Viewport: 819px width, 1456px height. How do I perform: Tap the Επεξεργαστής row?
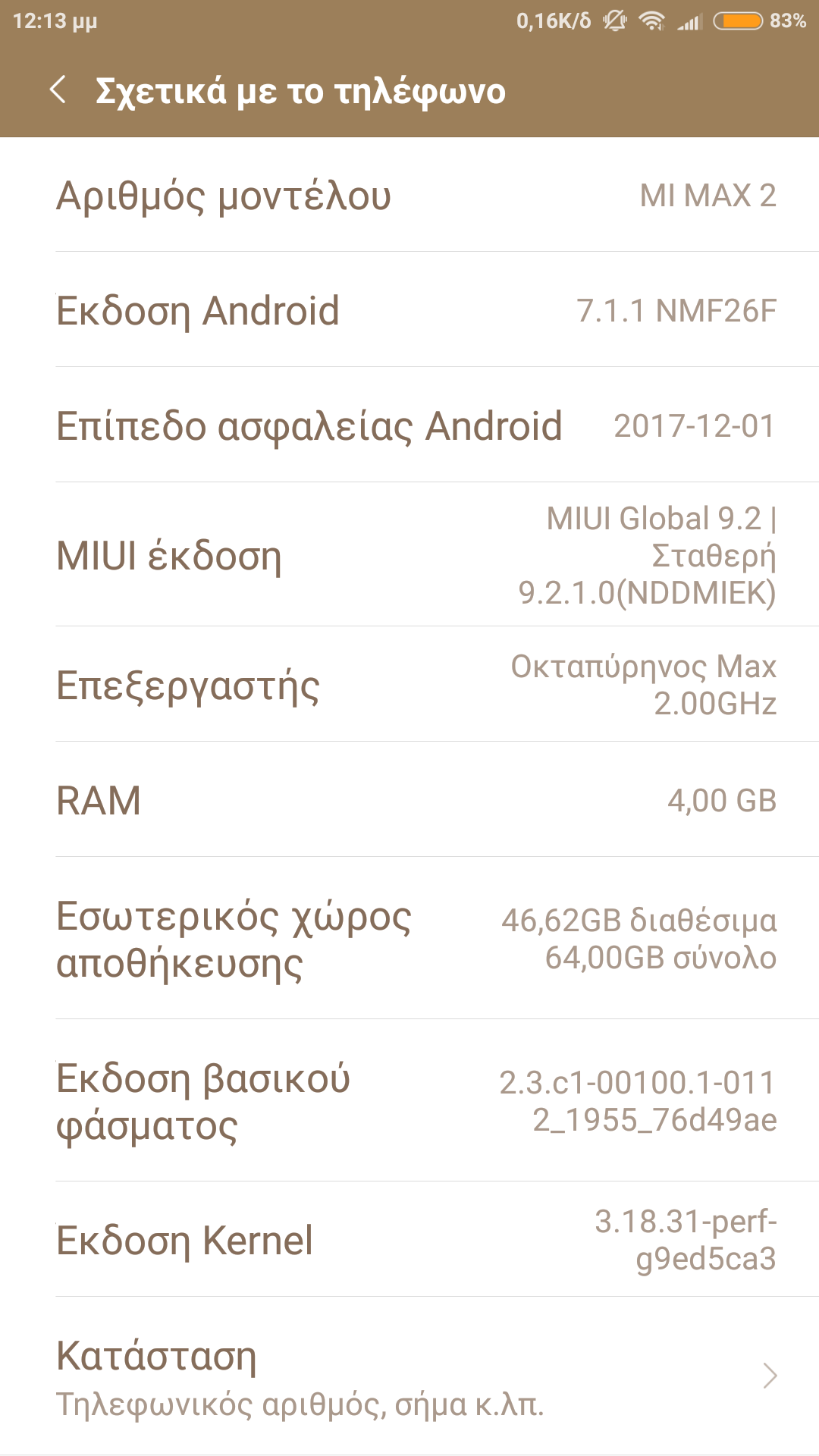[x=409, y=685]
